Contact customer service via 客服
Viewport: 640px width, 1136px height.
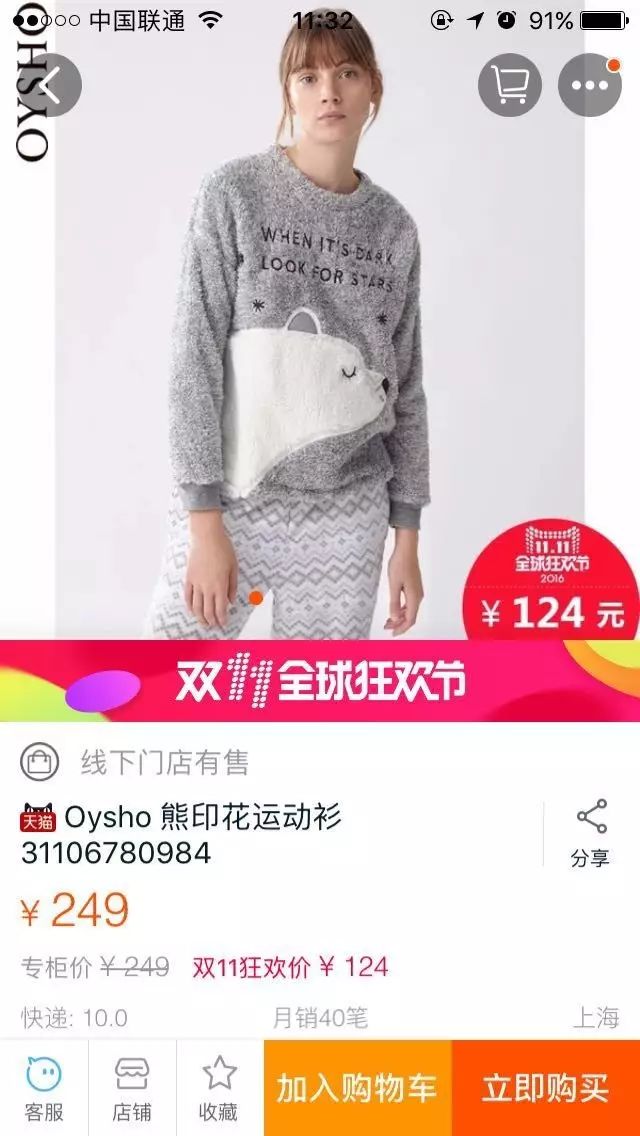coord(44,1088)
